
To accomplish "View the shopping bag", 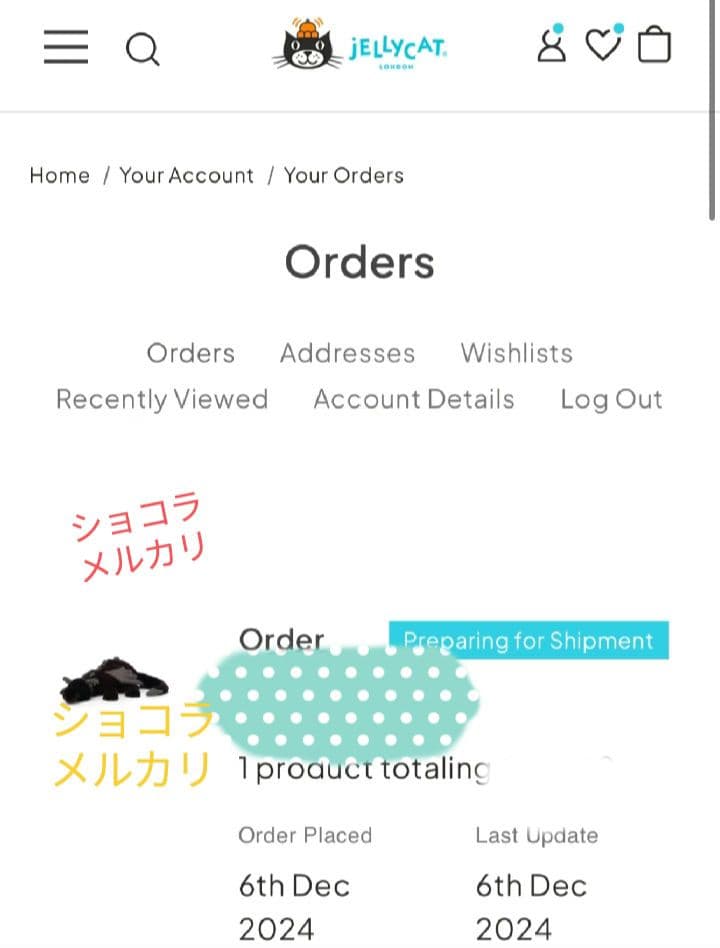I will 654,45.
